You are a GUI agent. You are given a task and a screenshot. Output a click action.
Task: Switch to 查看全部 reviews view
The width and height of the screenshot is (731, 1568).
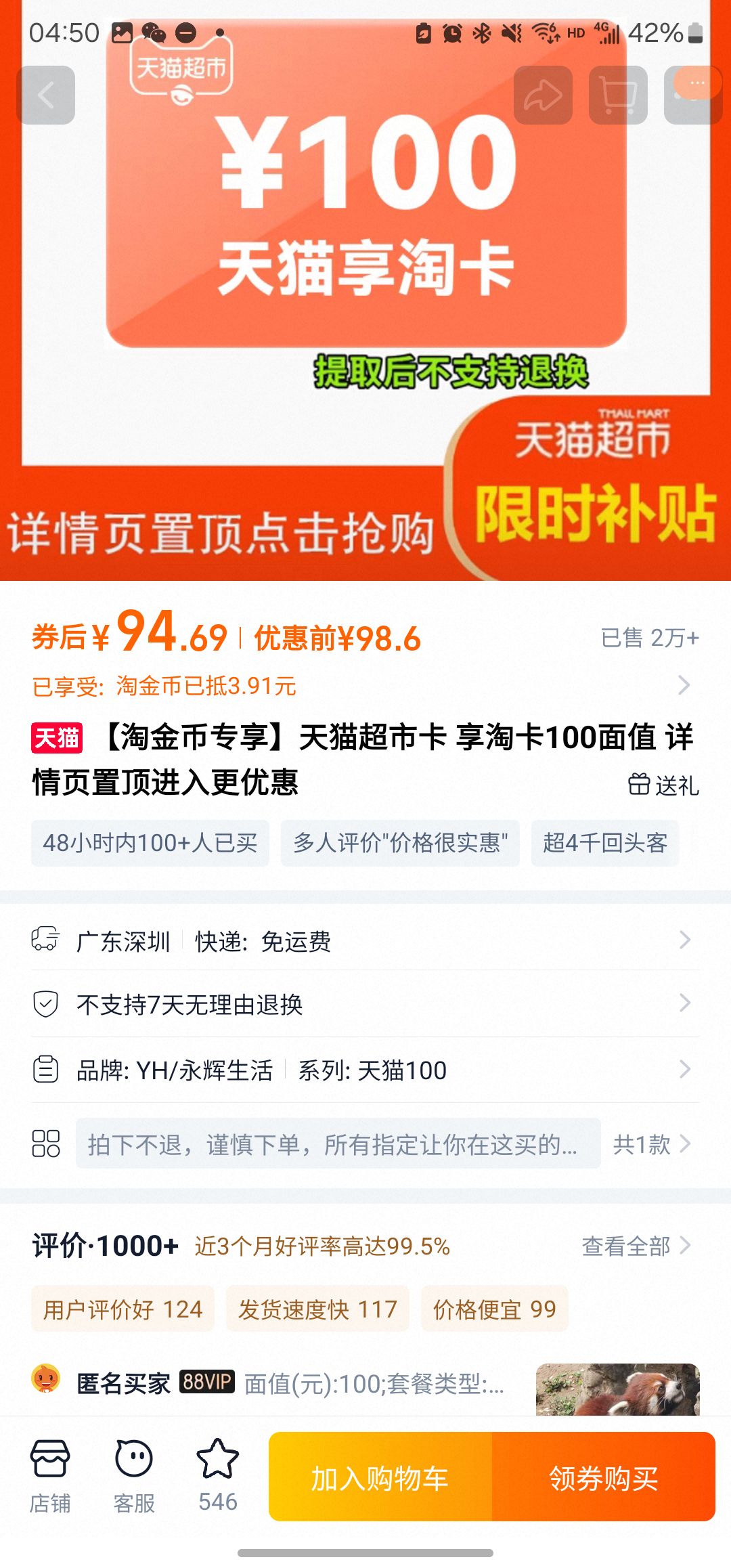click(626, 1248)
